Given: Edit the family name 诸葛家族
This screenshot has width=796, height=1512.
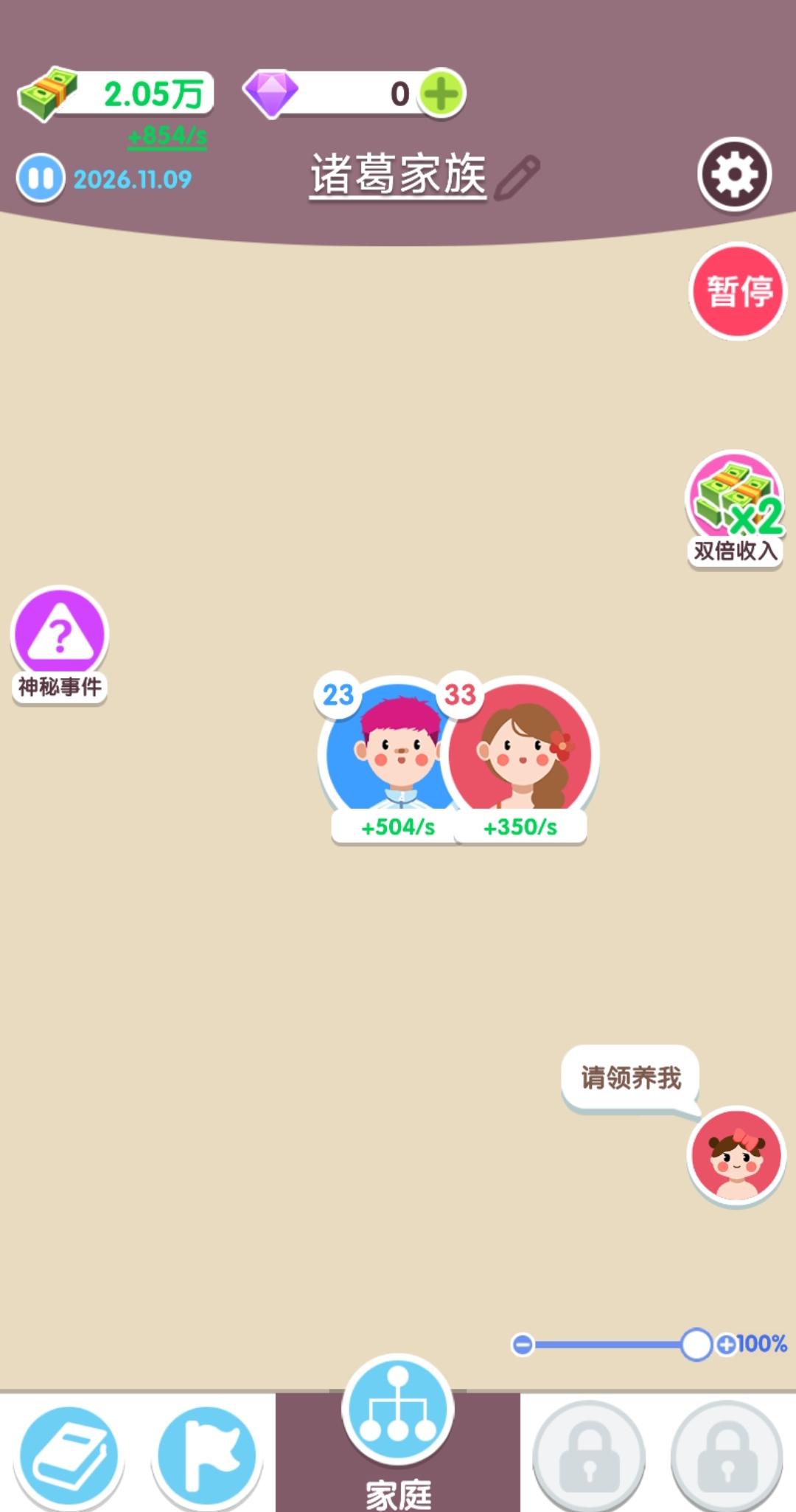Looking at the screenshot, I should [x=517, y=177].
